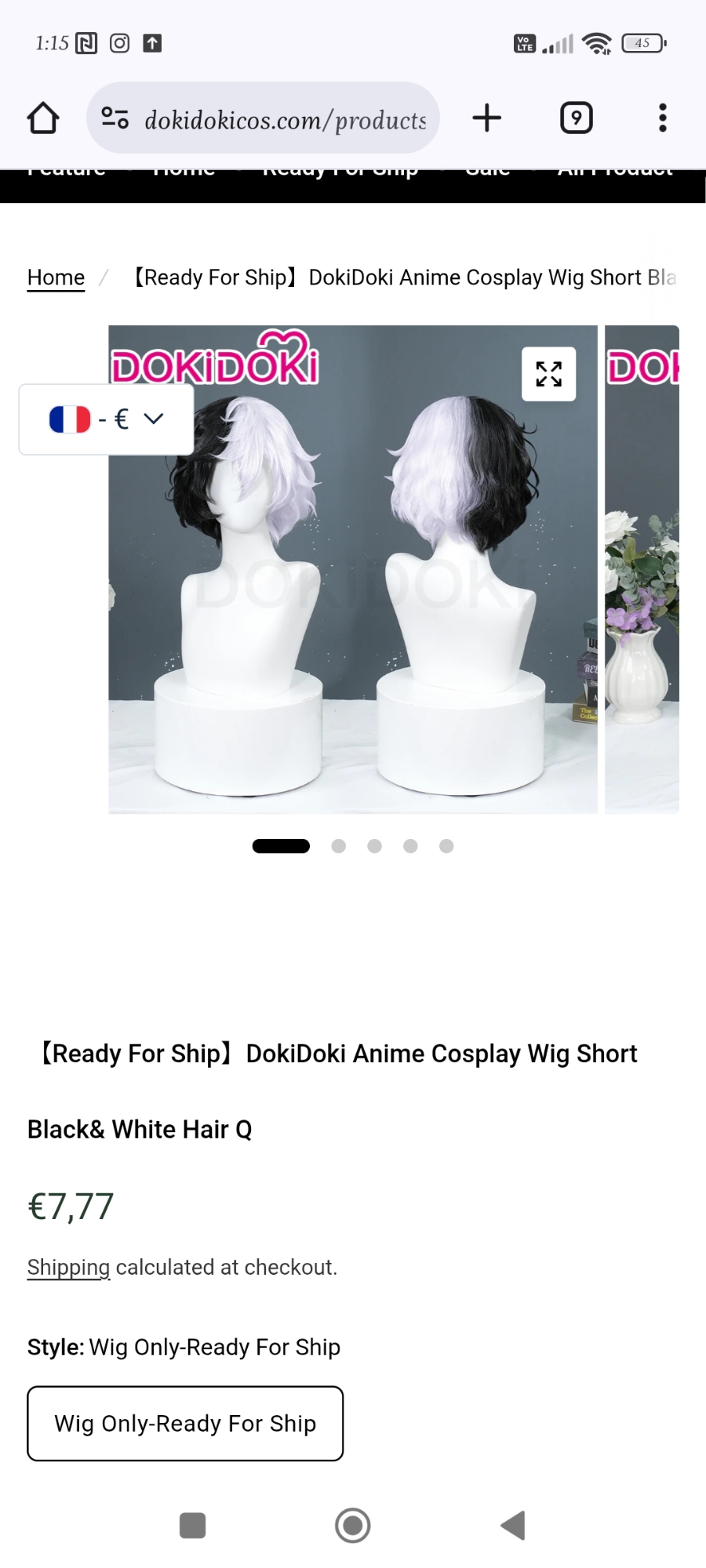Screen dimensions: 706x1568
Task: Show the open tabs switcher
Action: click(x=576, y=118)
